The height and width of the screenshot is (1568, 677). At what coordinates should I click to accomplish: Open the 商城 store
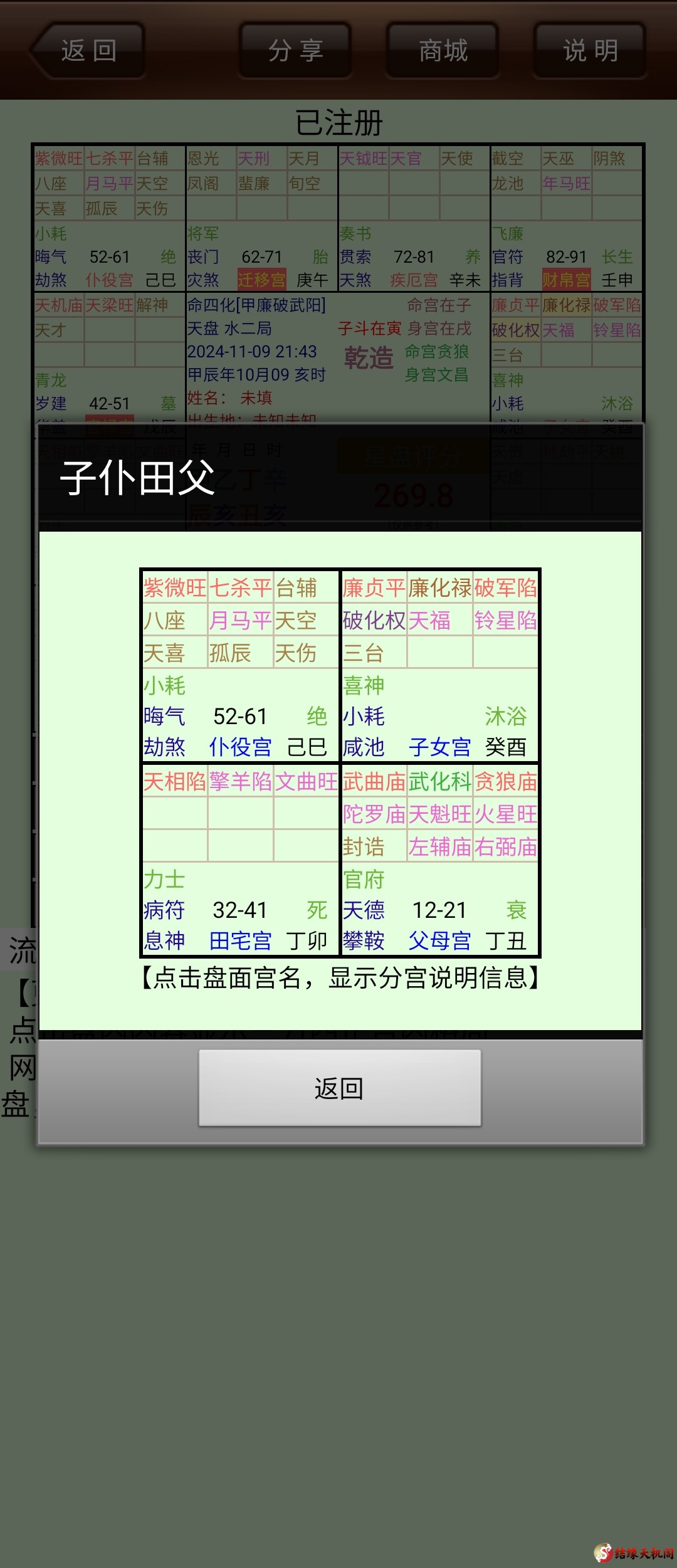coord(443,51)
